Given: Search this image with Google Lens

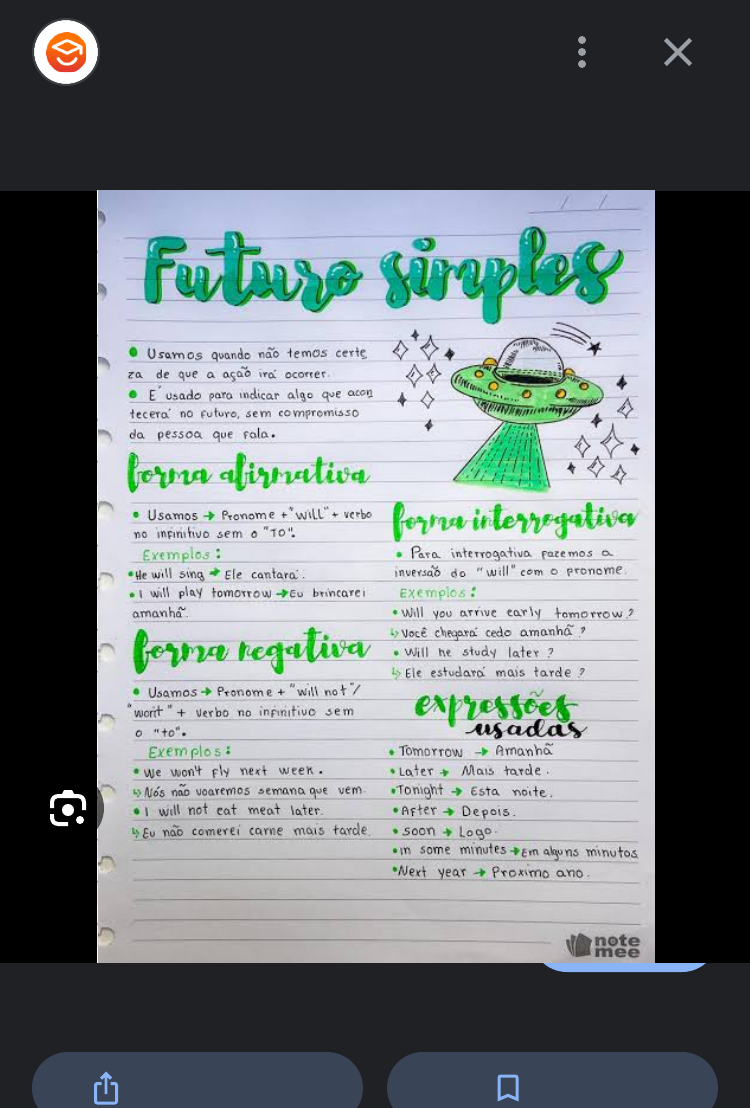Looking at the screenshot, I should [68, 808].
